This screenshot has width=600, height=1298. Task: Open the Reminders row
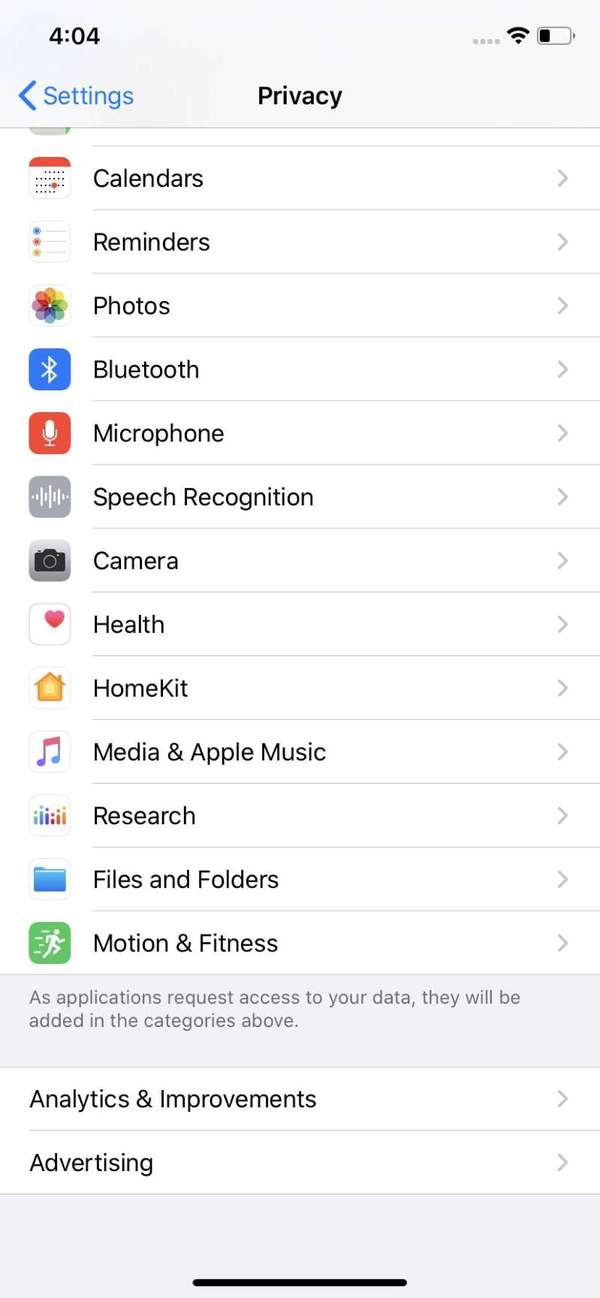click(300, 242)
